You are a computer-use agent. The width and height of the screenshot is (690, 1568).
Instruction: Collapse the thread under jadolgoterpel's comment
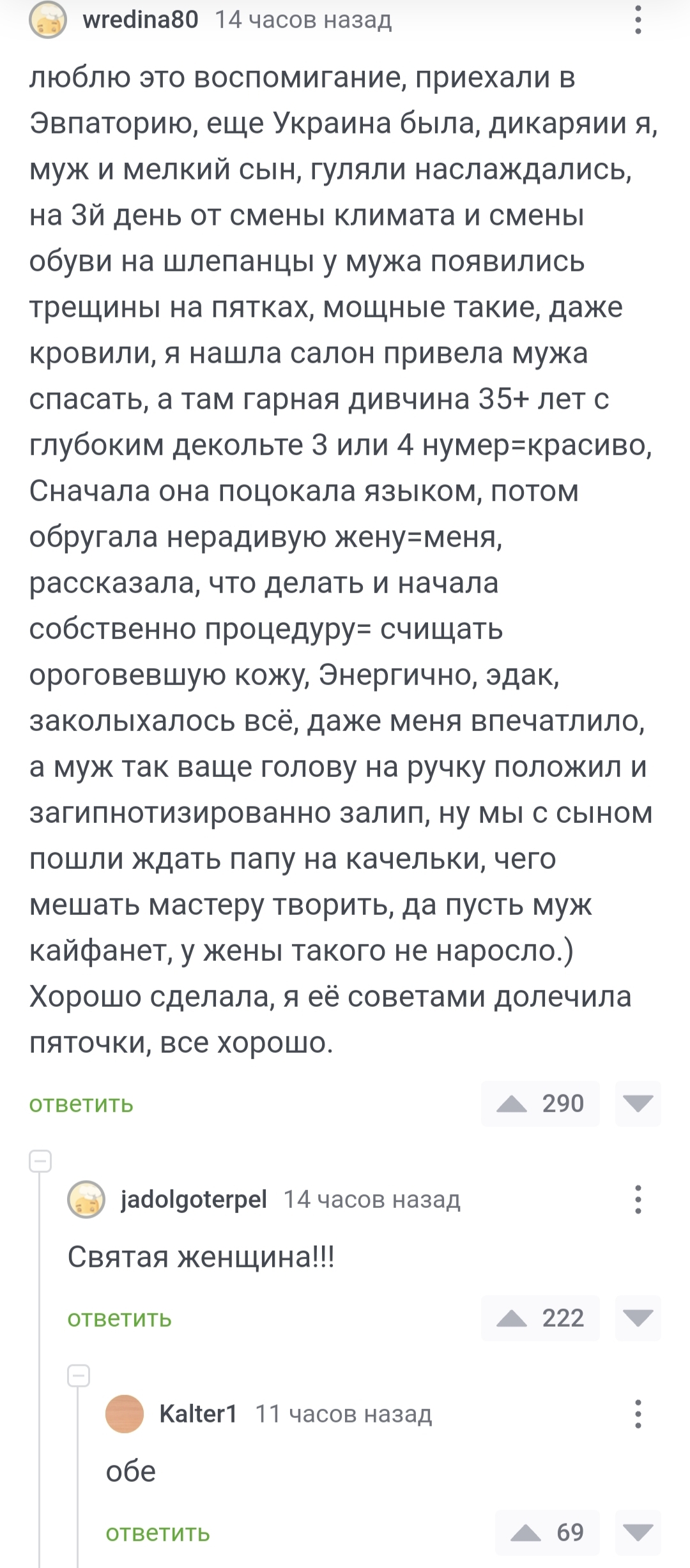pyautogui.click(x=79, y=1376)
